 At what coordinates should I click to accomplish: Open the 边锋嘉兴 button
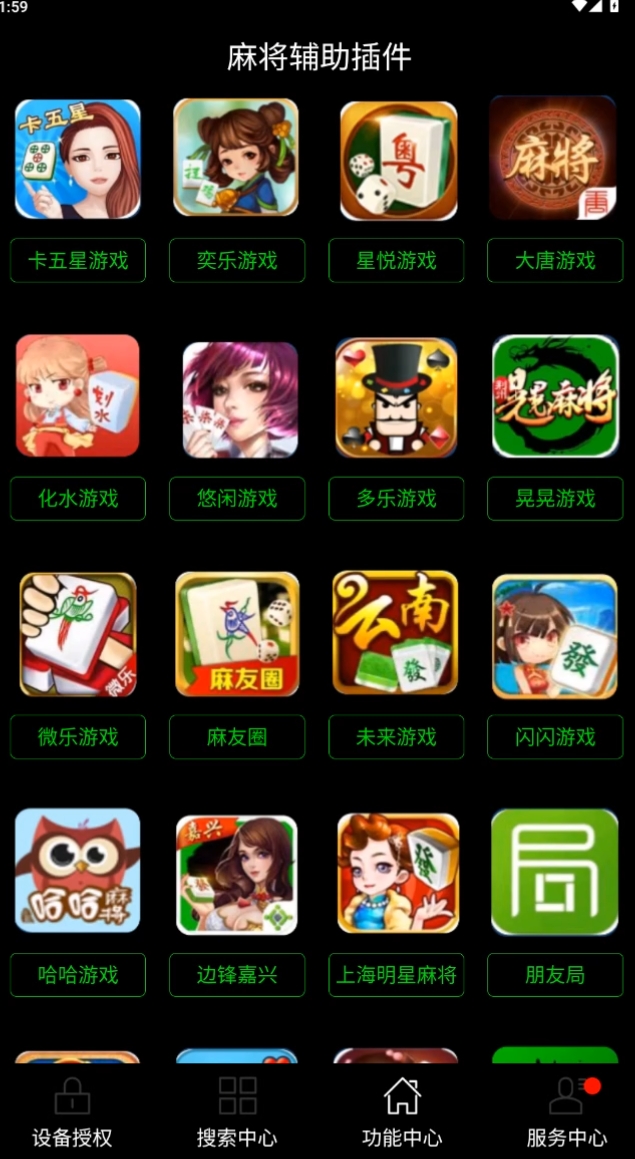point(237,975)
